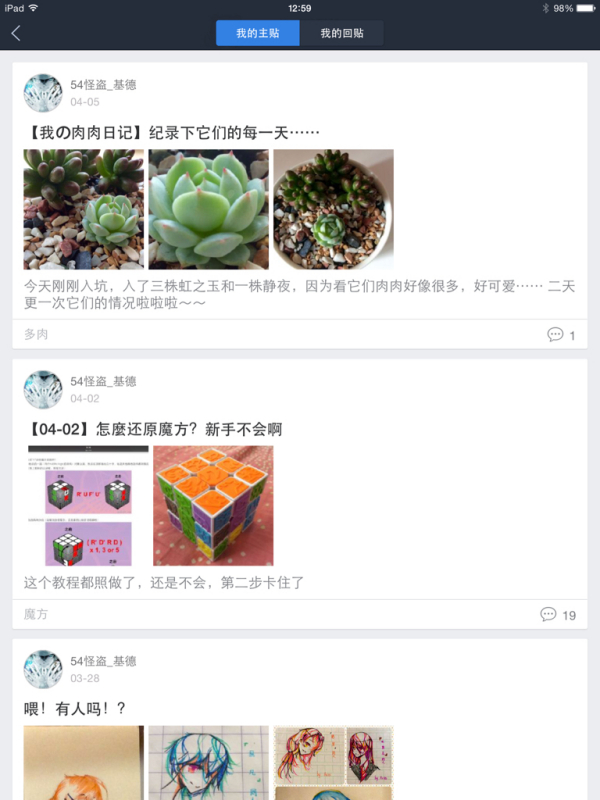The image size is (600, 800).
Task: View the potted succulent photo in white bowl
Action: point(333,209)
